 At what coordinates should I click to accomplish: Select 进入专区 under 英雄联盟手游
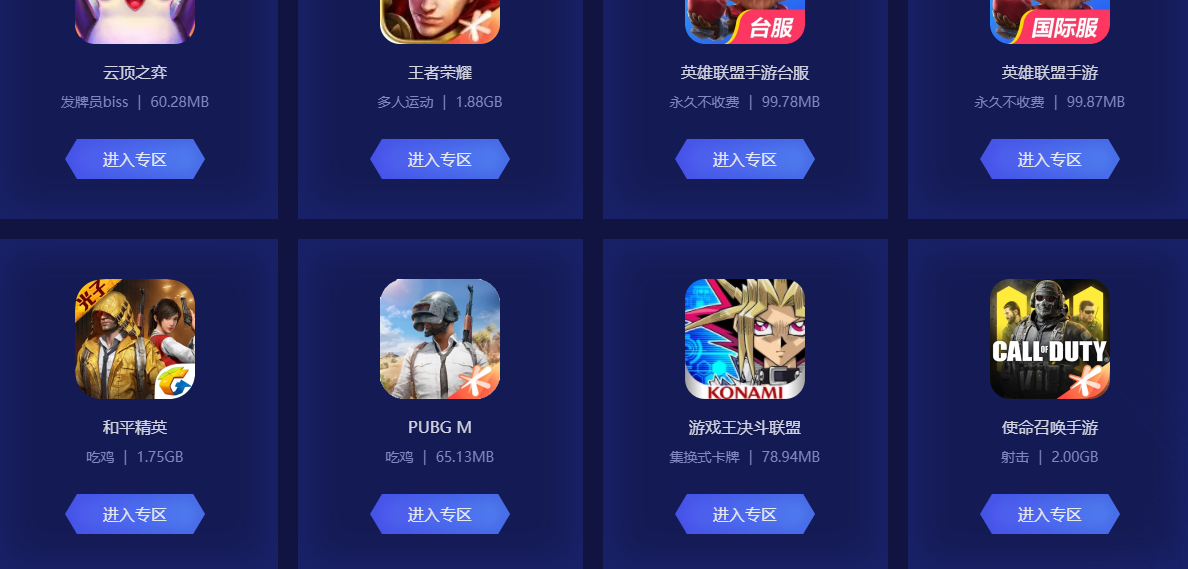(x=1050, y=160)
